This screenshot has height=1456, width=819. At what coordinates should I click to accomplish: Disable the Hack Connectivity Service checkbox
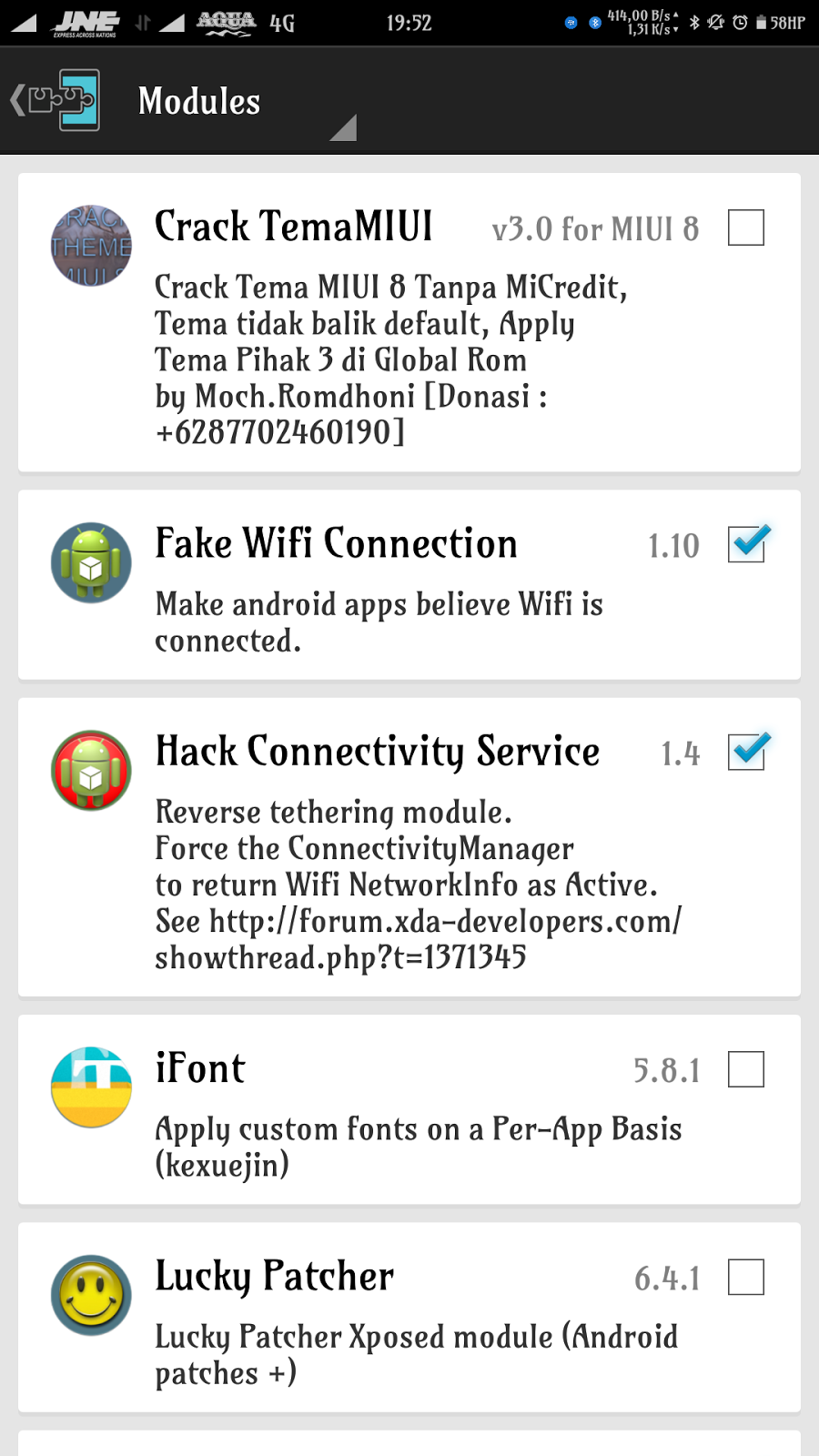point(747,753)
